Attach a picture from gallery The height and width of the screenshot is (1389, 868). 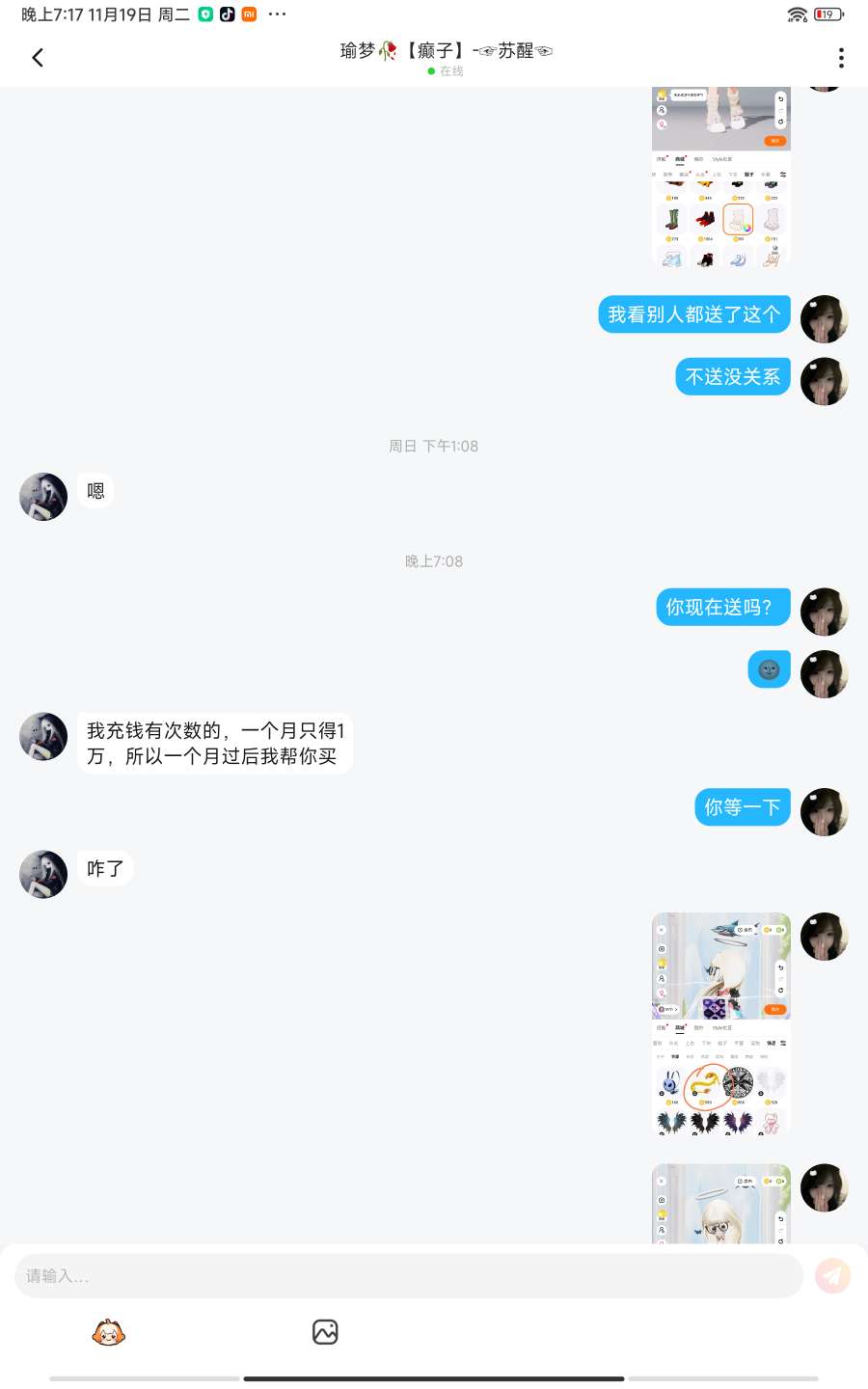point(325,1332)
